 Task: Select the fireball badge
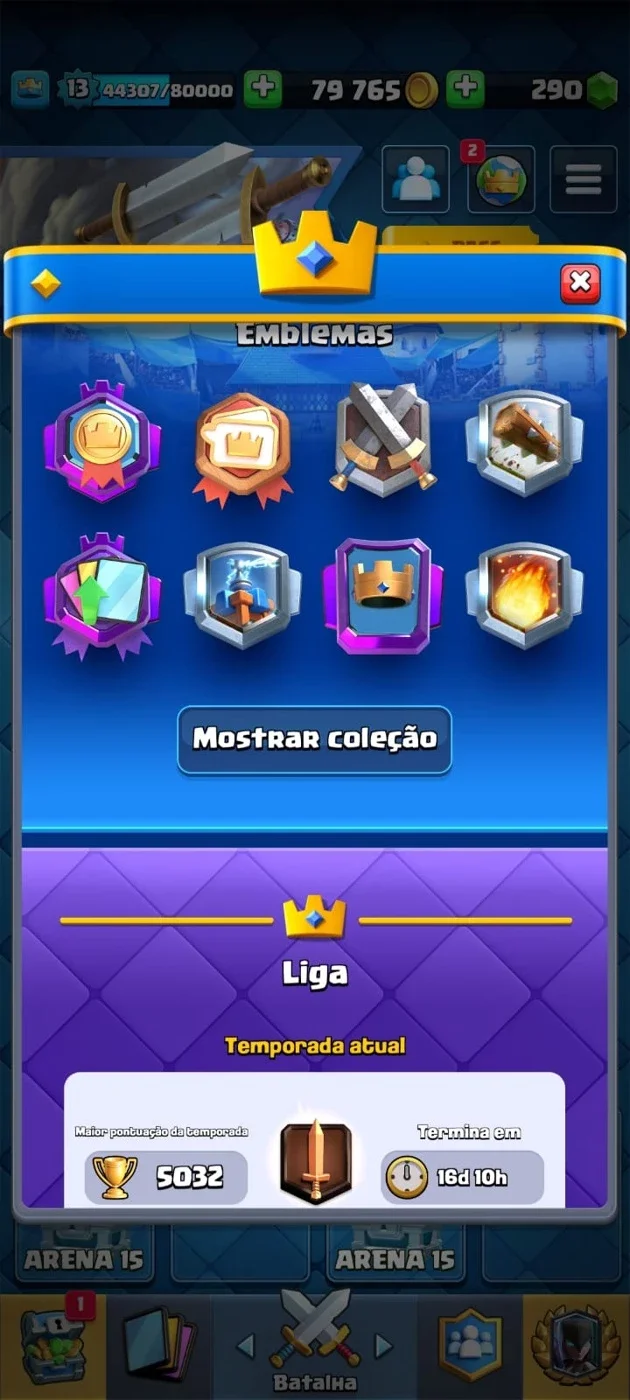[x=524, y=596]
